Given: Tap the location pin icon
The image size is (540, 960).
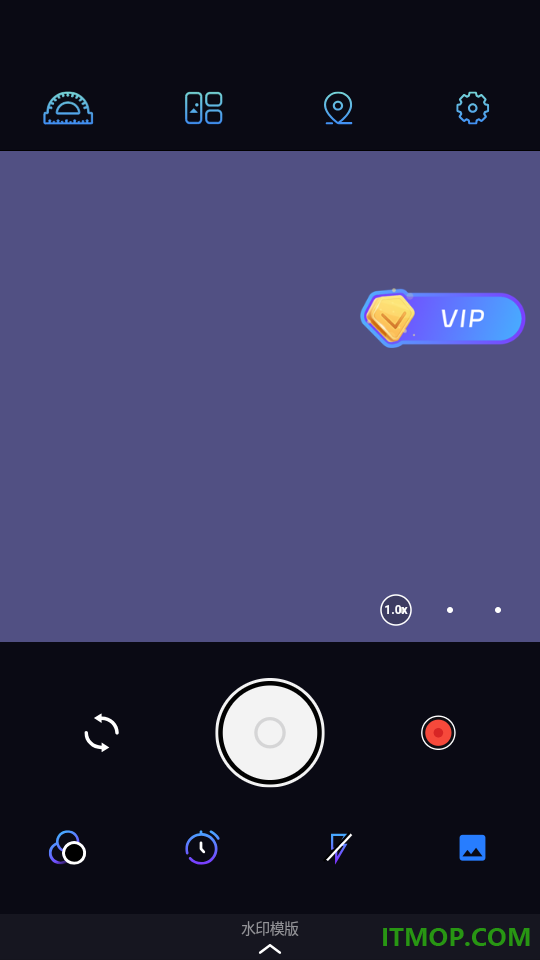Looking at the screenshot, I should tap(338, 108).
